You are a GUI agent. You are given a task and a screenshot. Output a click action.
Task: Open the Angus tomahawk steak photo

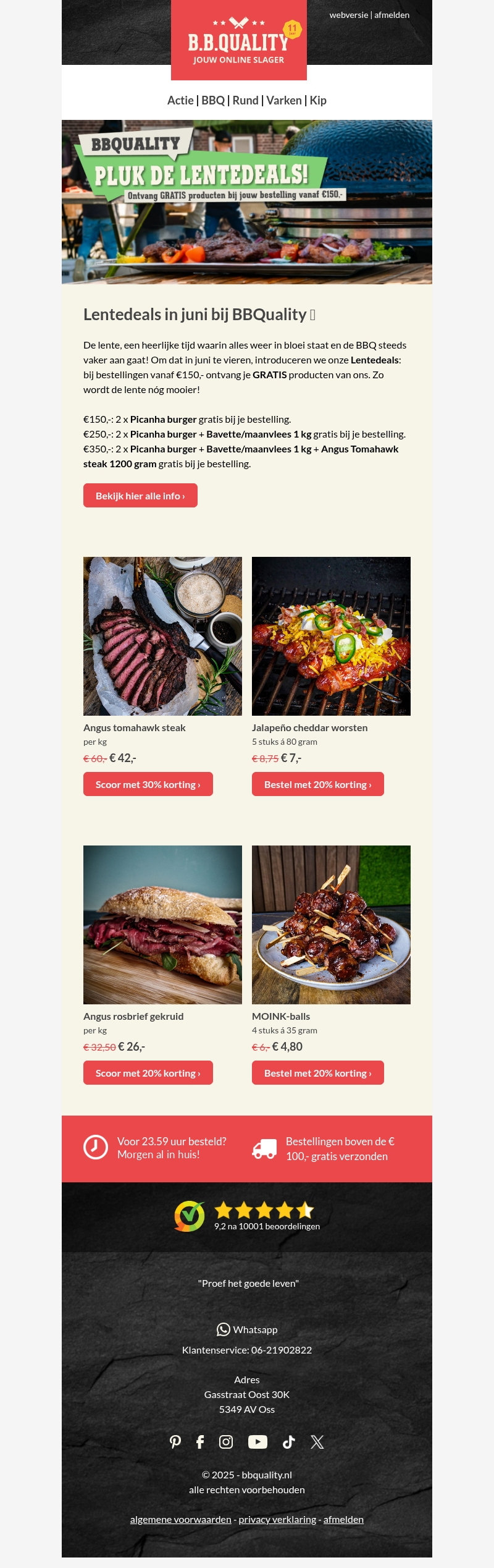pos(162,636)
